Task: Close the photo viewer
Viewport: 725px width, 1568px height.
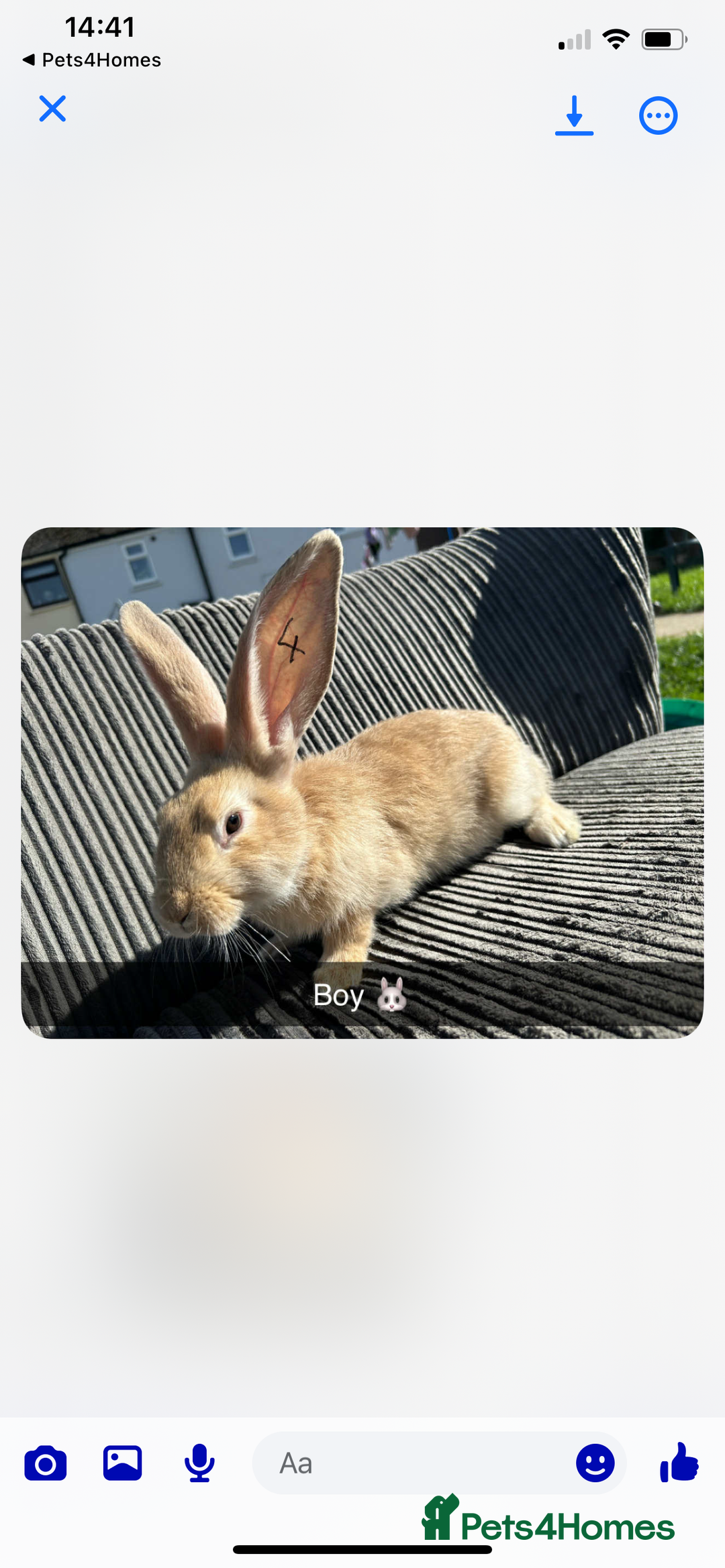Action: pyautogui.click(x=52, y=109)
